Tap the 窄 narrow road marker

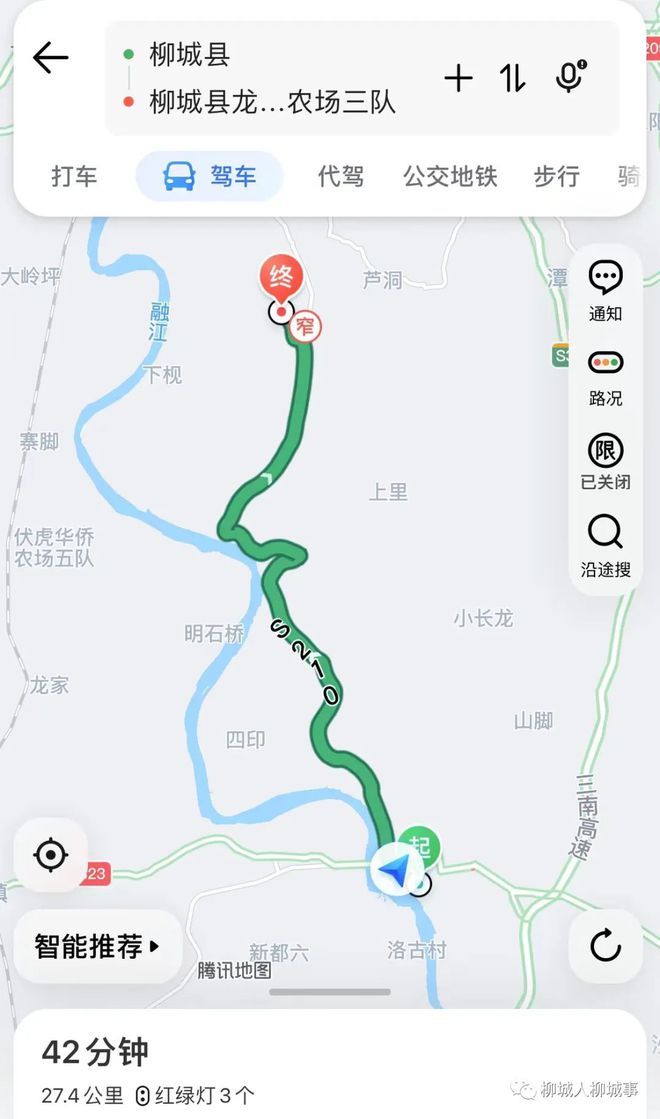[x=308, y=327]
